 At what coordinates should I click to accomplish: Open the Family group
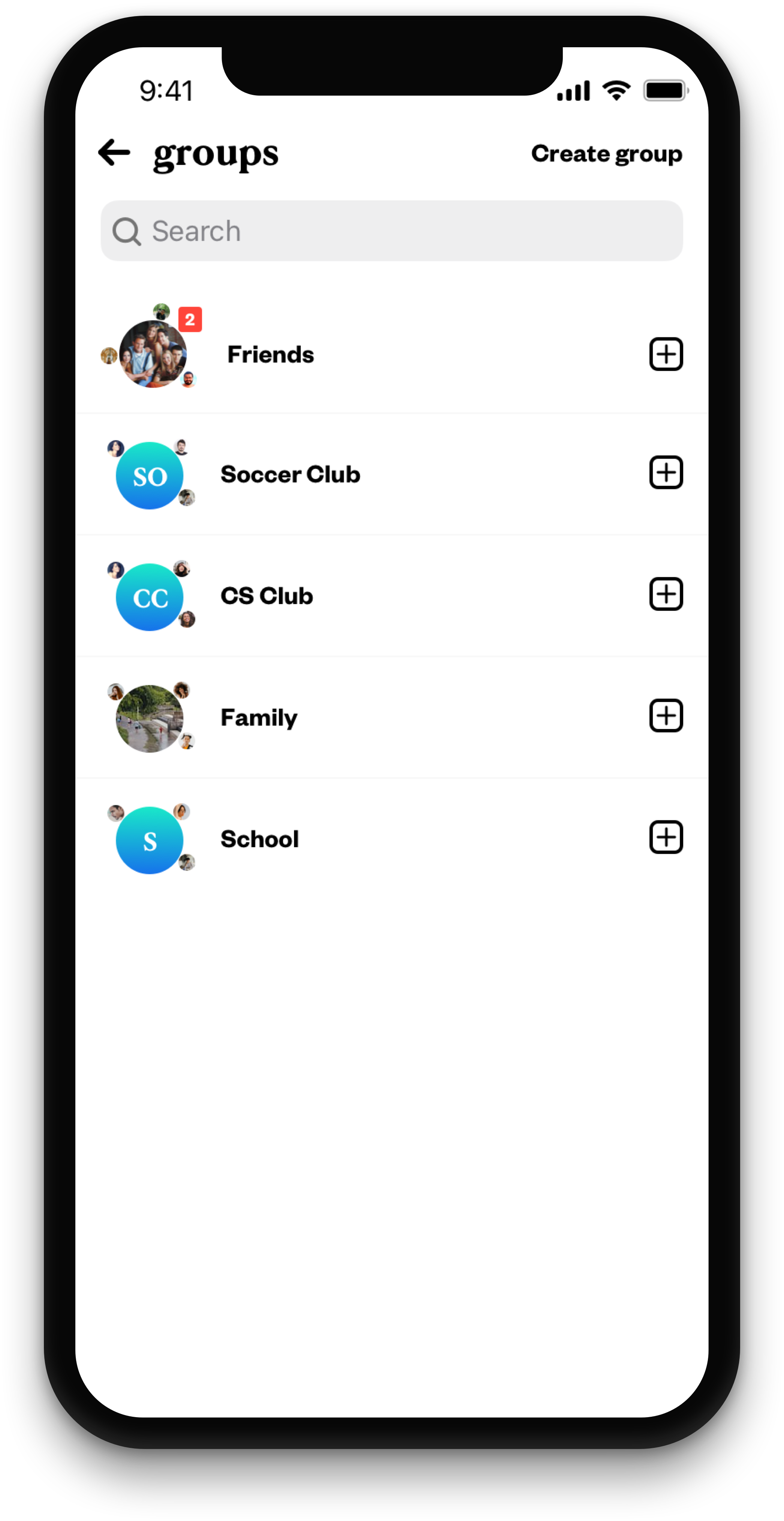coord(259,717)
